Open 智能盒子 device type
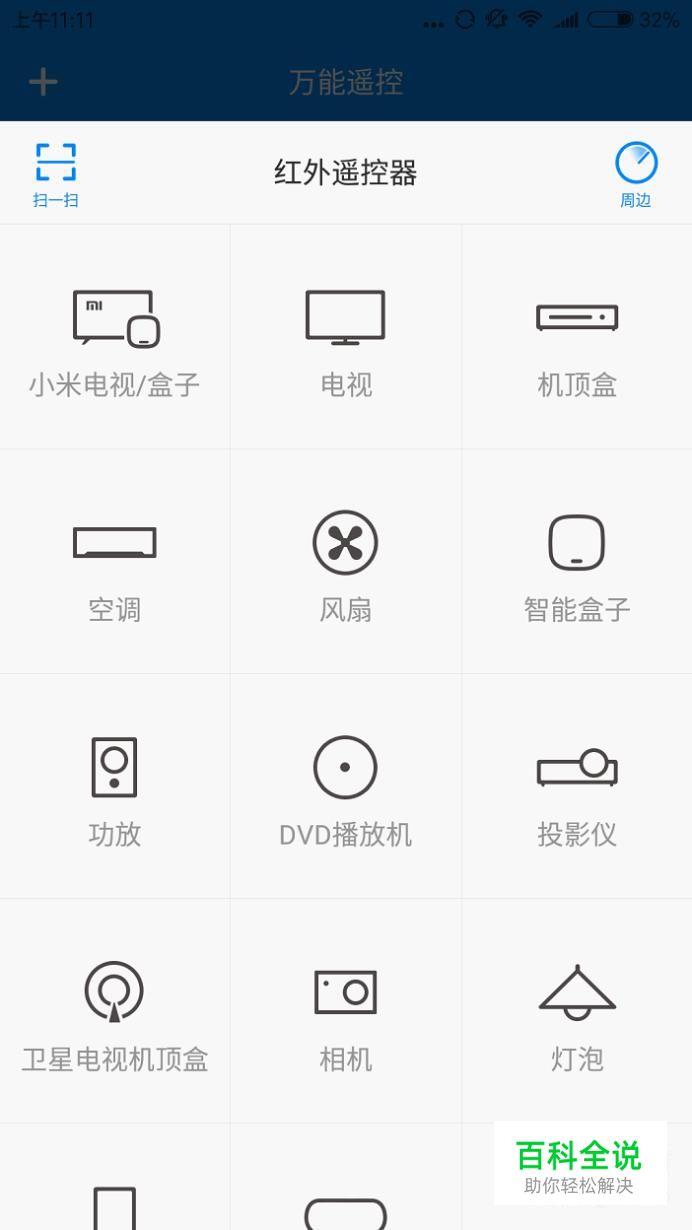This screenshot has width=692, height=1230. click(x=577, y=562)
